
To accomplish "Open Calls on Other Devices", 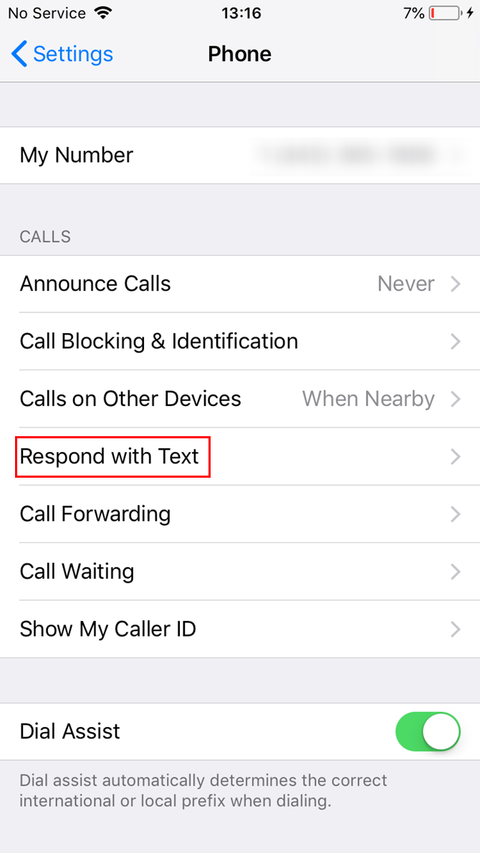I will pos(240,399).
